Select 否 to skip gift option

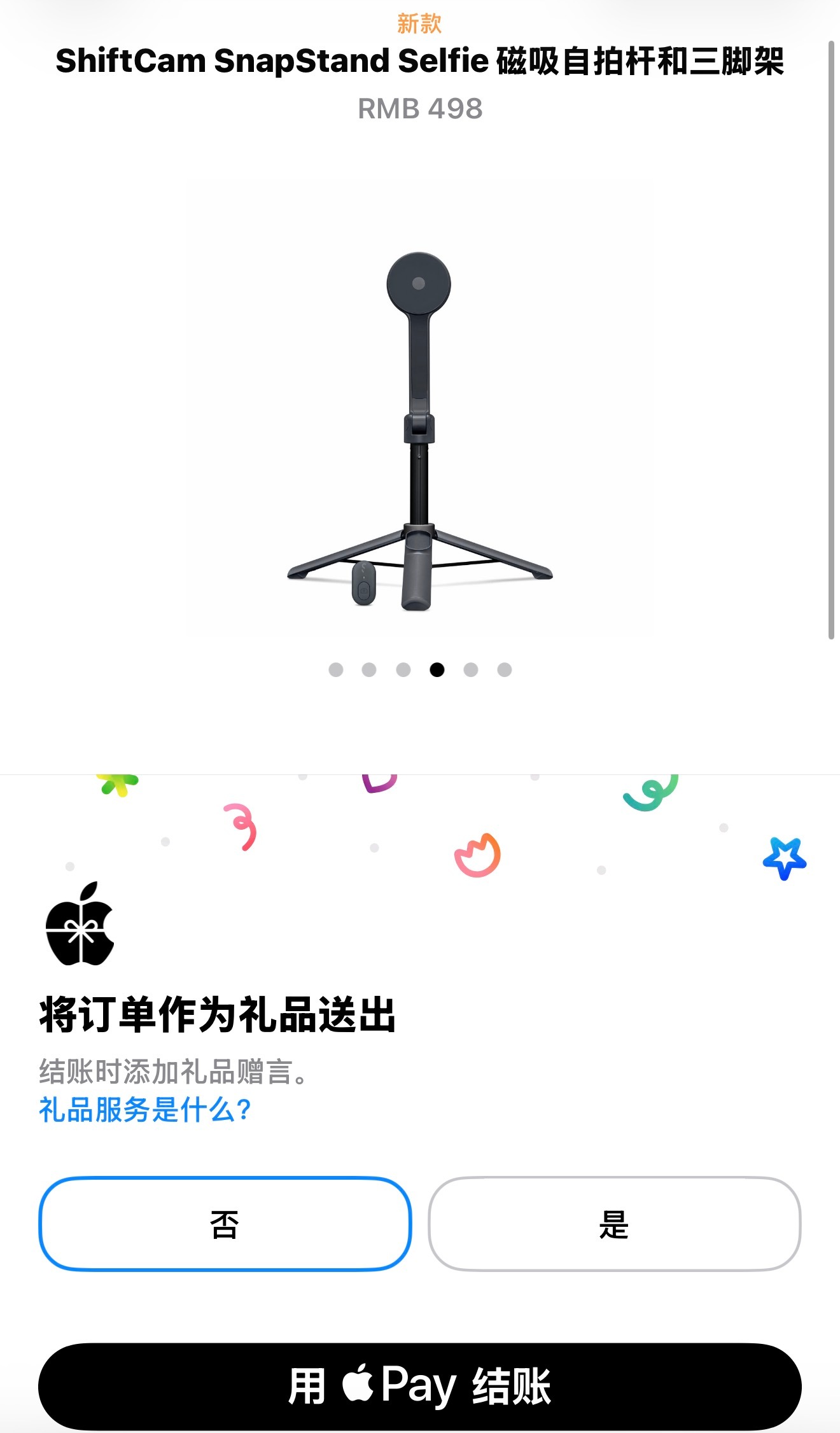click(x=225, y=1224)
